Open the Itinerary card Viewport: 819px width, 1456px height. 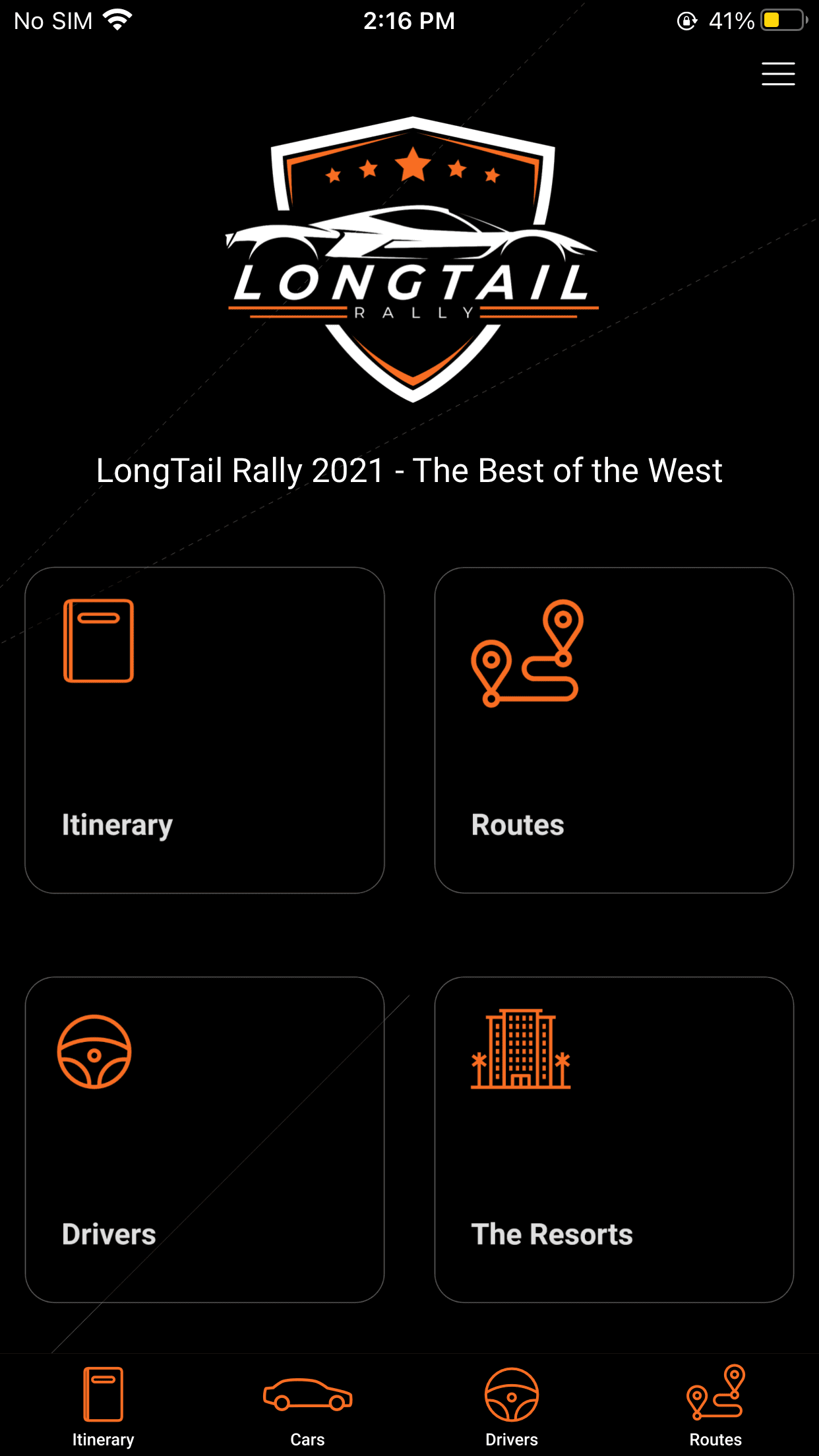pos(204,730)
